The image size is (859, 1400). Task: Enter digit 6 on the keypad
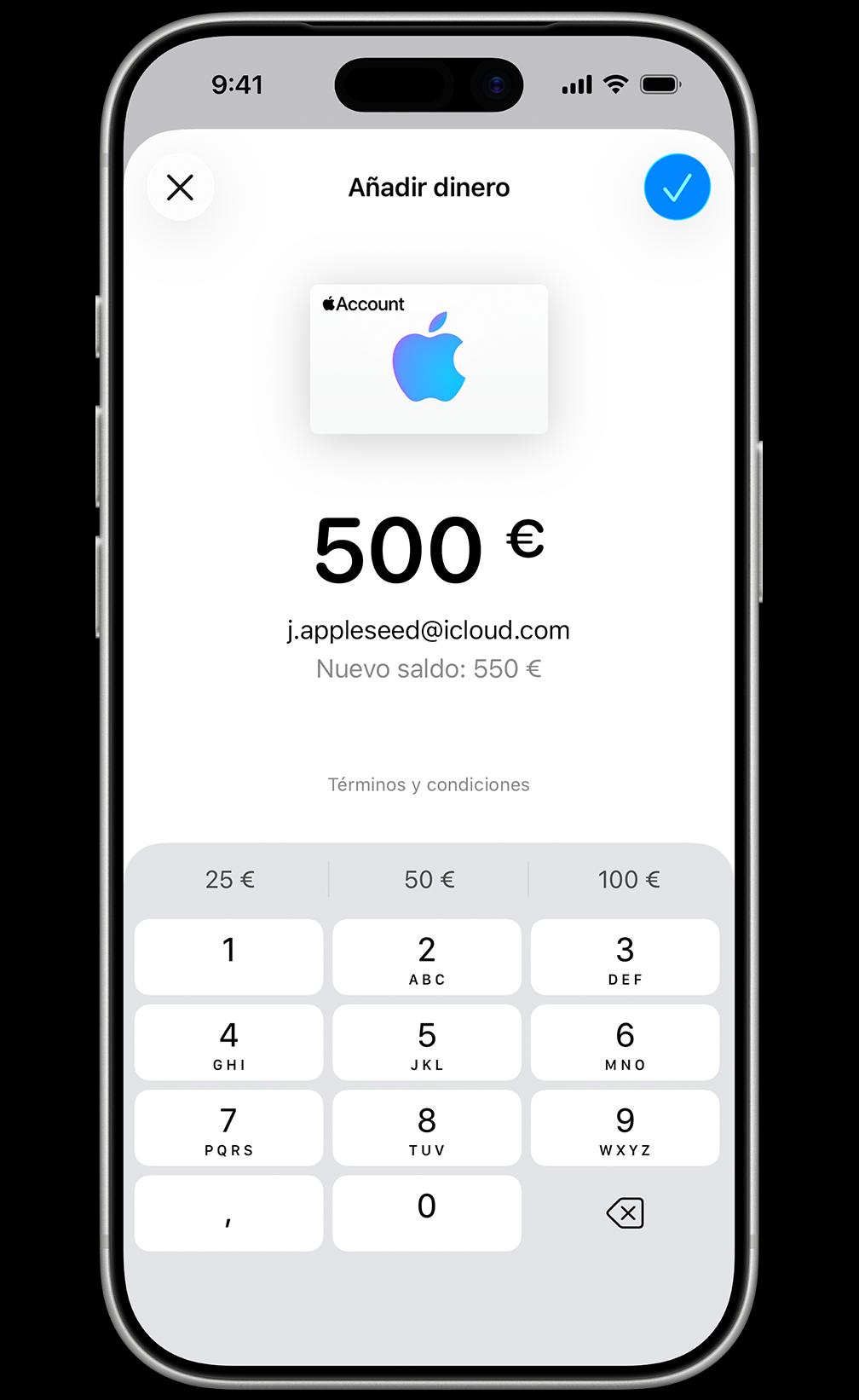click(625, 1042)
